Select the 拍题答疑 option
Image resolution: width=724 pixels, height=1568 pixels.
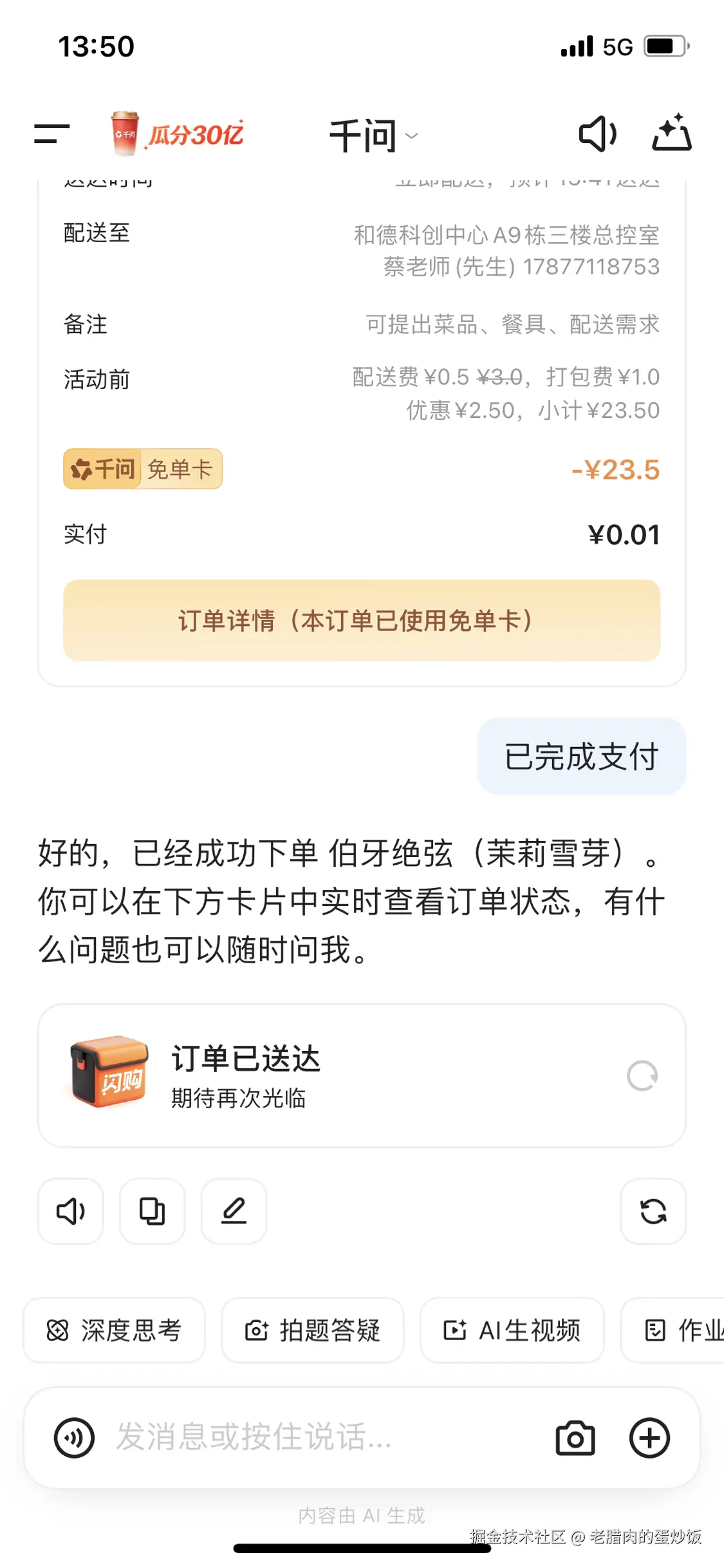(313, 1330)
